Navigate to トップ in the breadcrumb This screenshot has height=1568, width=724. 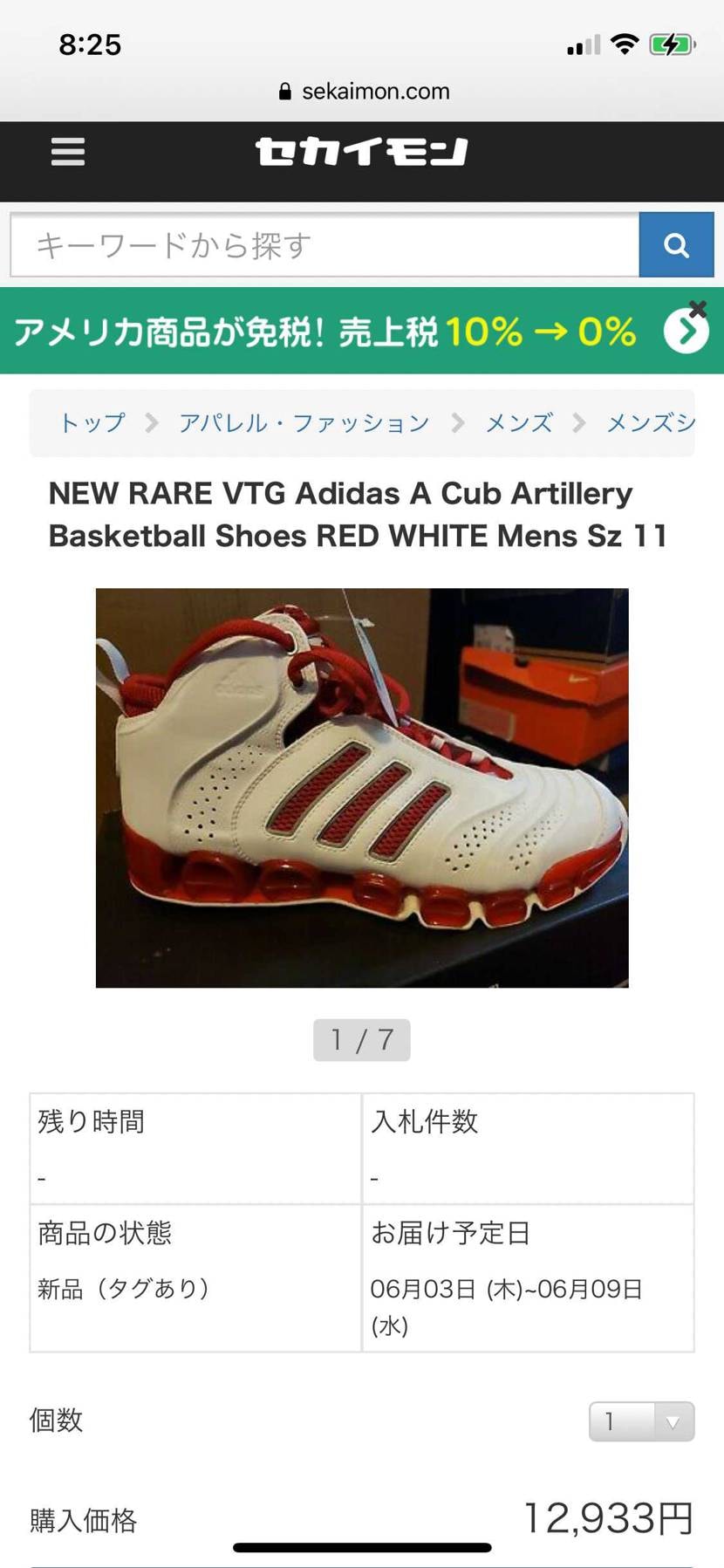[91, 422]
